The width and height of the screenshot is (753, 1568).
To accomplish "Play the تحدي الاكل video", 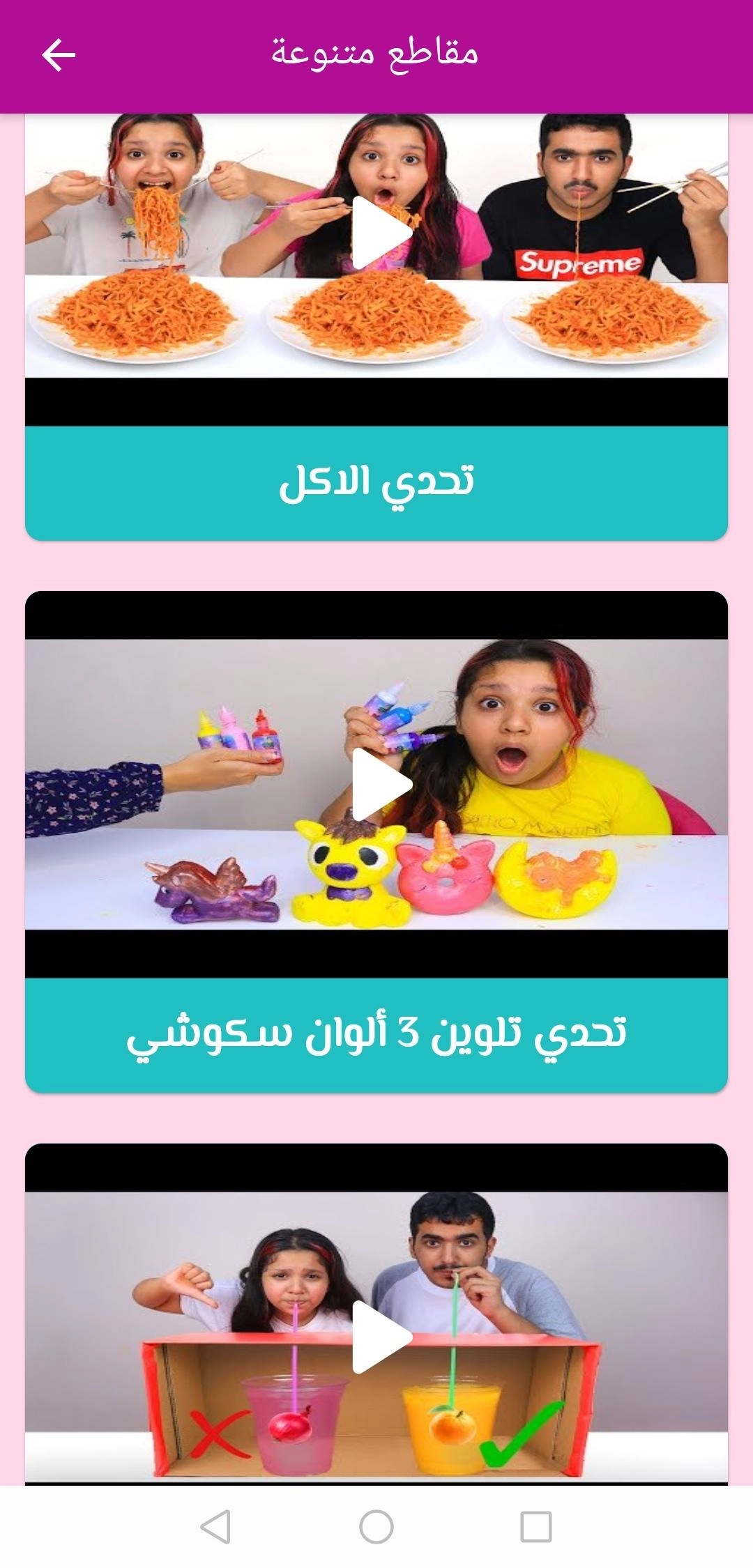I will pos(380,233).
